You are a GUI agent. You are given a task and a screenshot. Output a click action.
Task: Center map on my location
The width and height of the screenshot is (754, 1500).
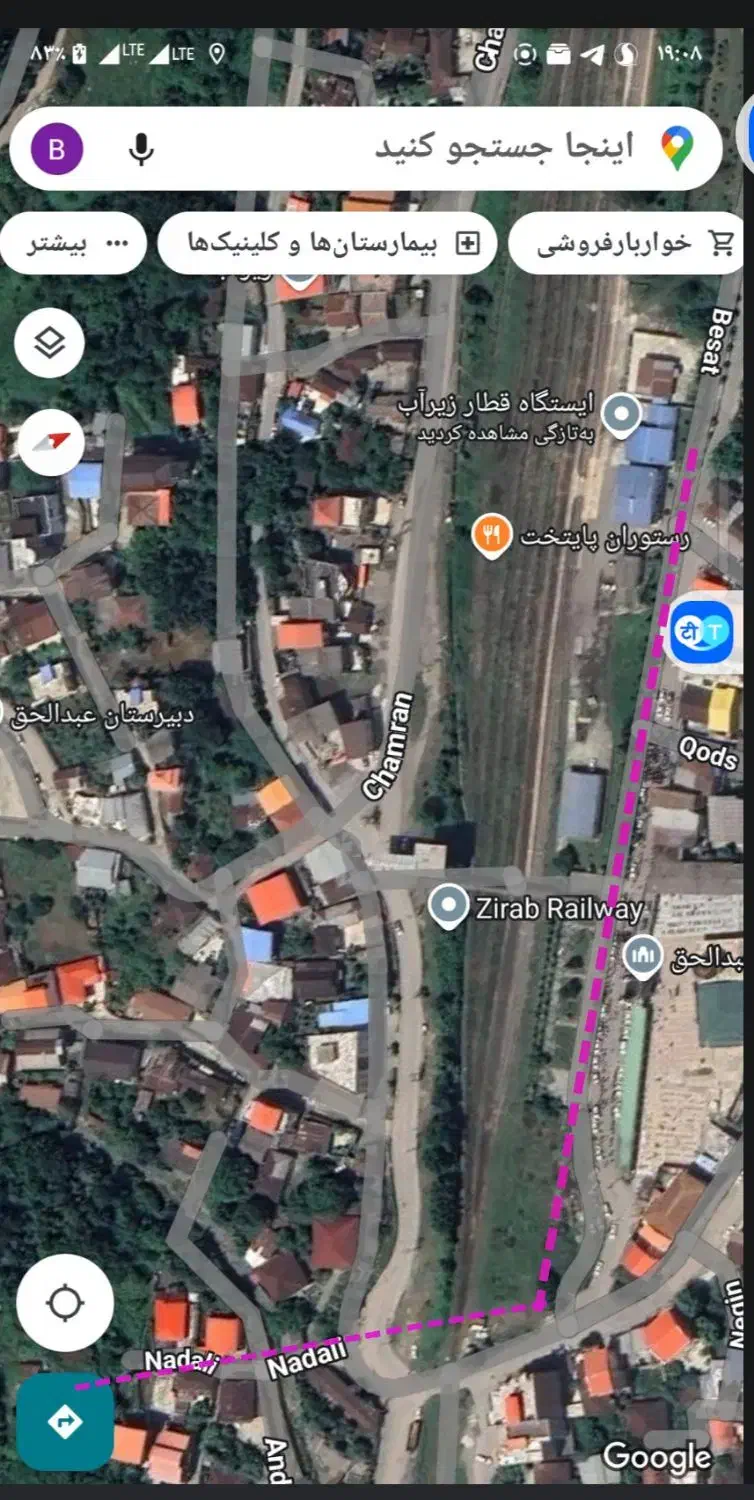click(x=65, y=1303)
